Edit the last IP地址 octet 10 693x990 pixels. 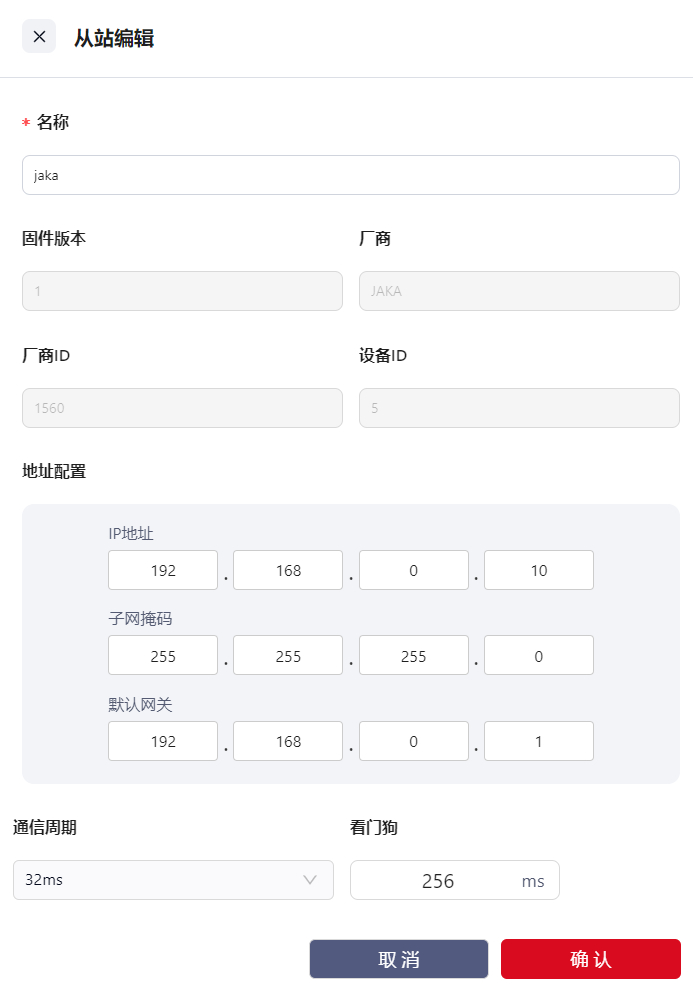pos(539,570)
